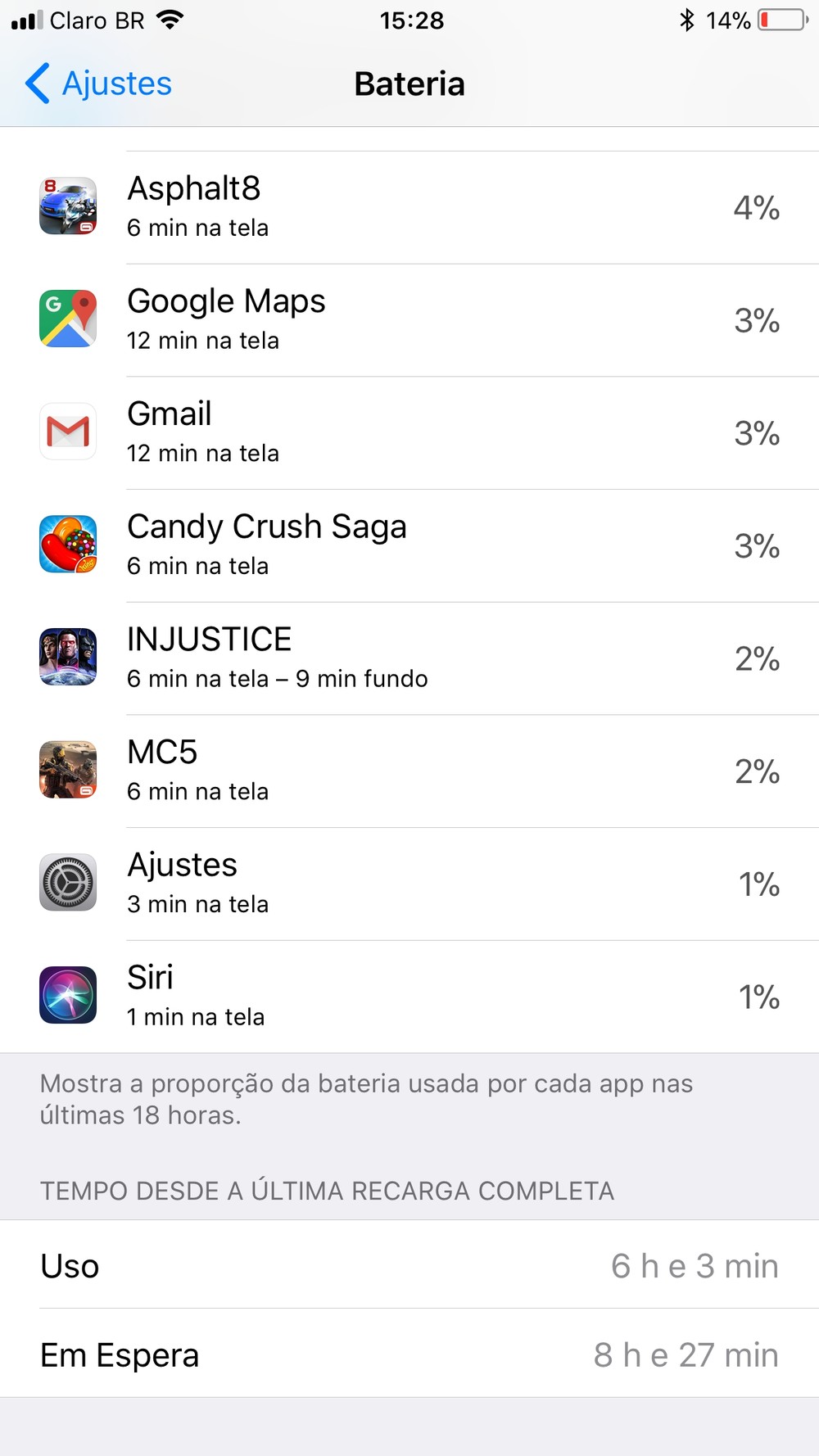Tap the Ajustes app usage row
This screenshot has width=819, height=1456.
pos(409,884)
